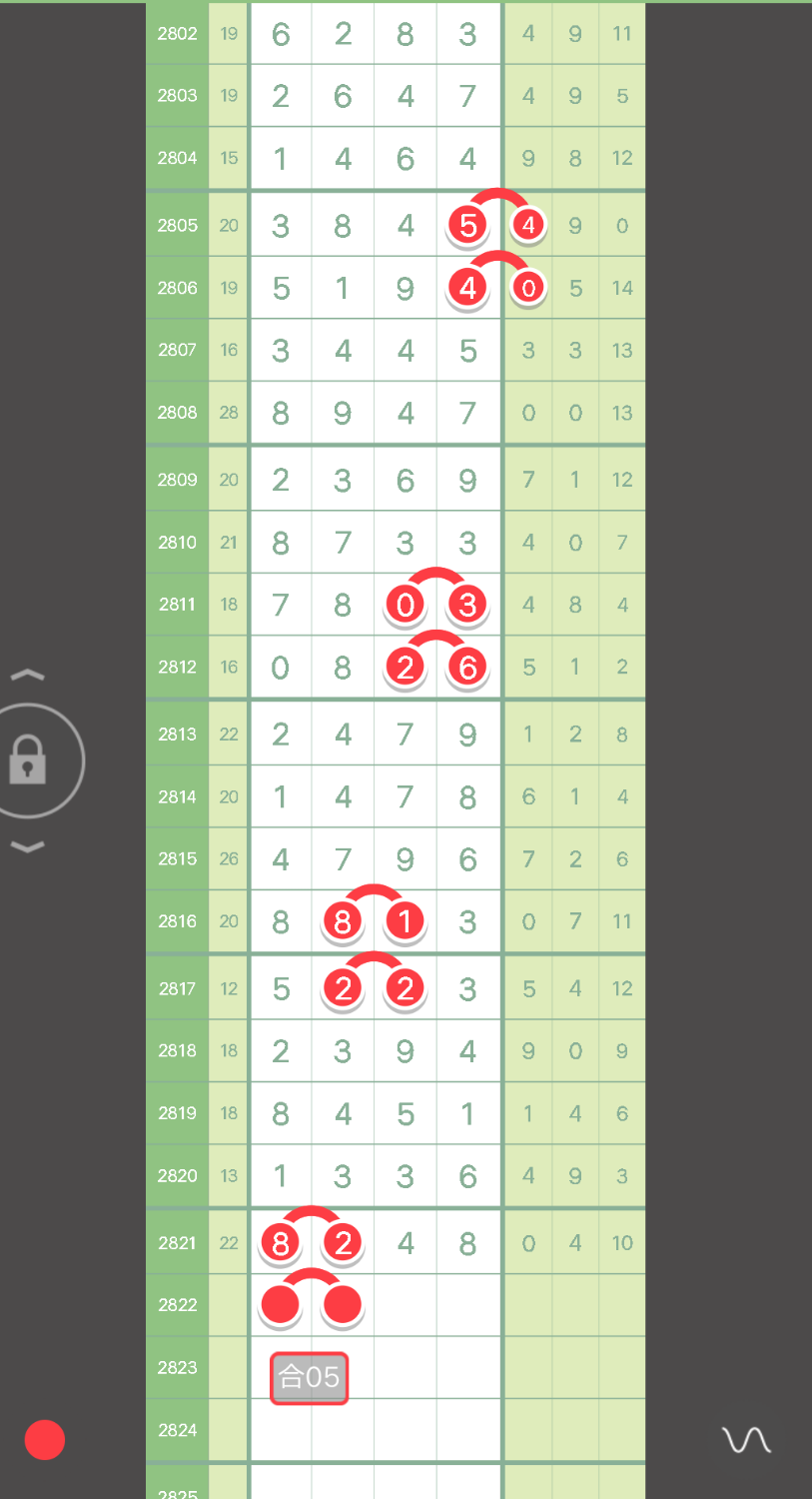
Task: Select the curve line drawing tool
Action: (746, 1440)
